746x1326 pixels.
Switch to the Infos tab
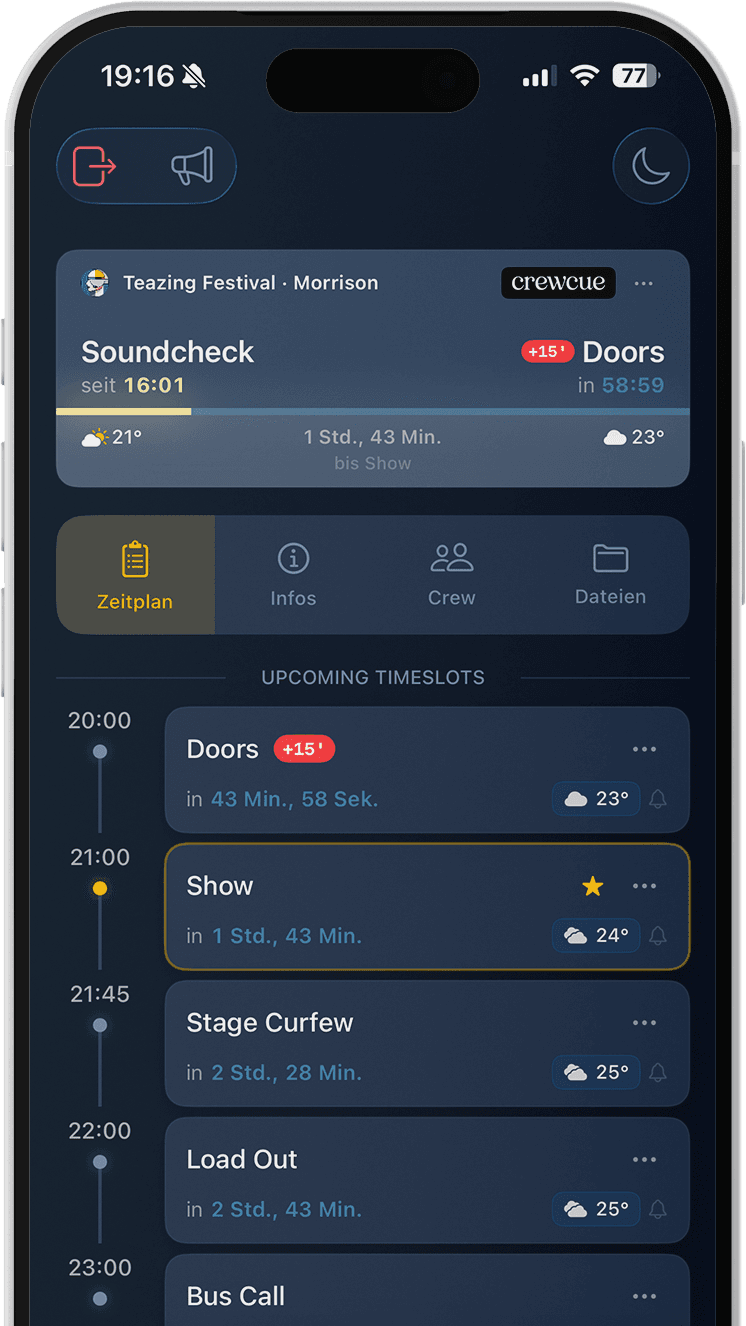tap(293, 575)
